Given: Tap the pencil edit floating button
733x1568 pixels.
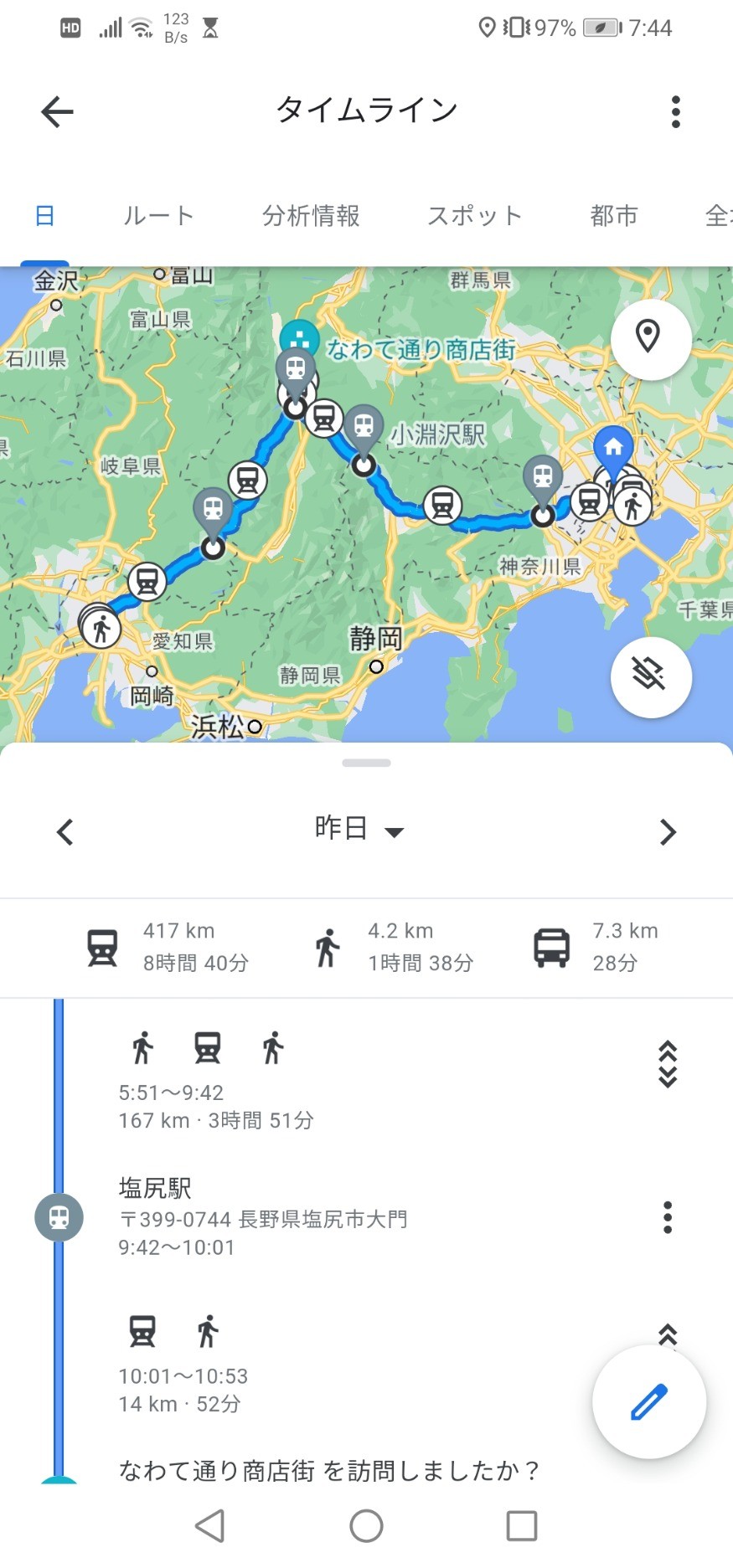Looking at the screenshot, I should tap(649, 1402).
